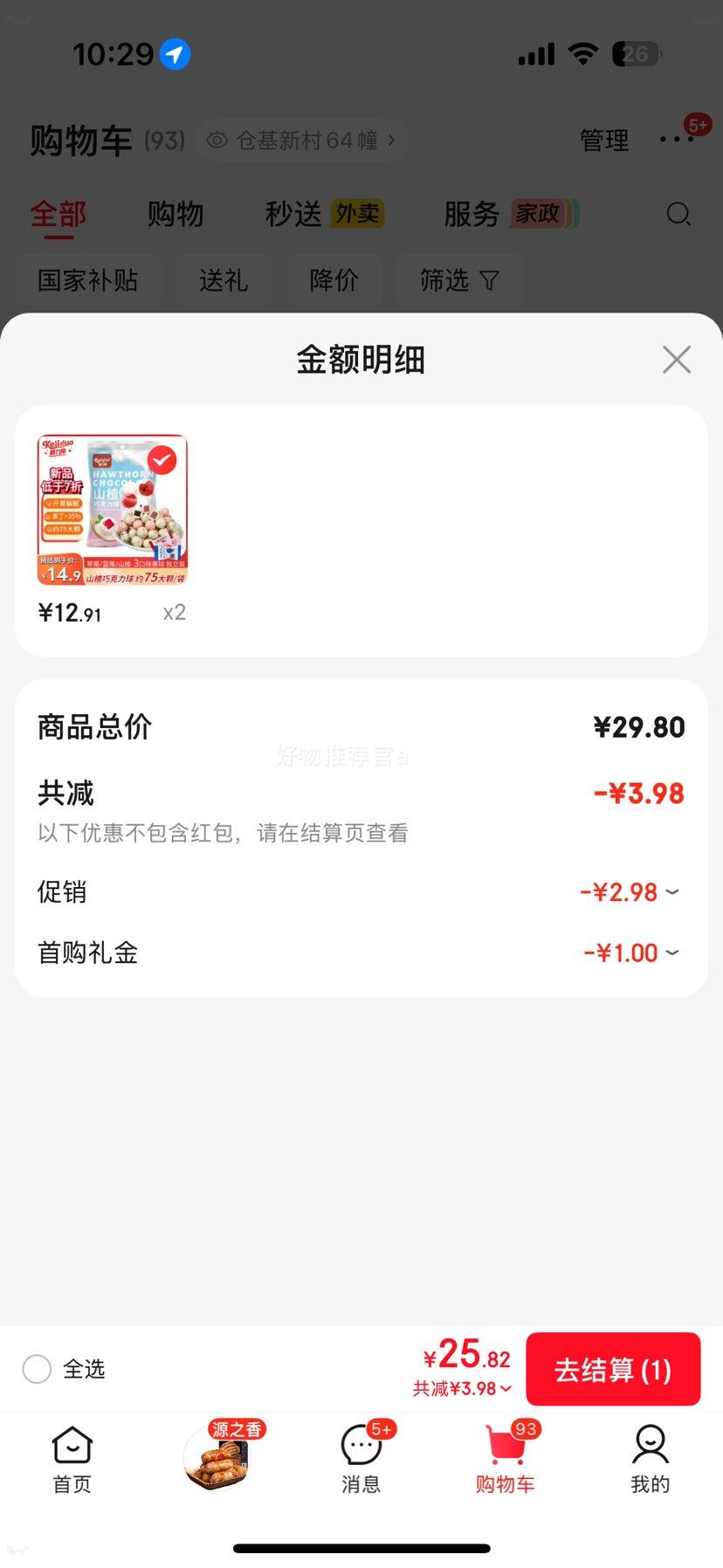This screenshot has width=723, height=1568.
Task: Close the 金额明细 panel
Action: coord(676,360)
